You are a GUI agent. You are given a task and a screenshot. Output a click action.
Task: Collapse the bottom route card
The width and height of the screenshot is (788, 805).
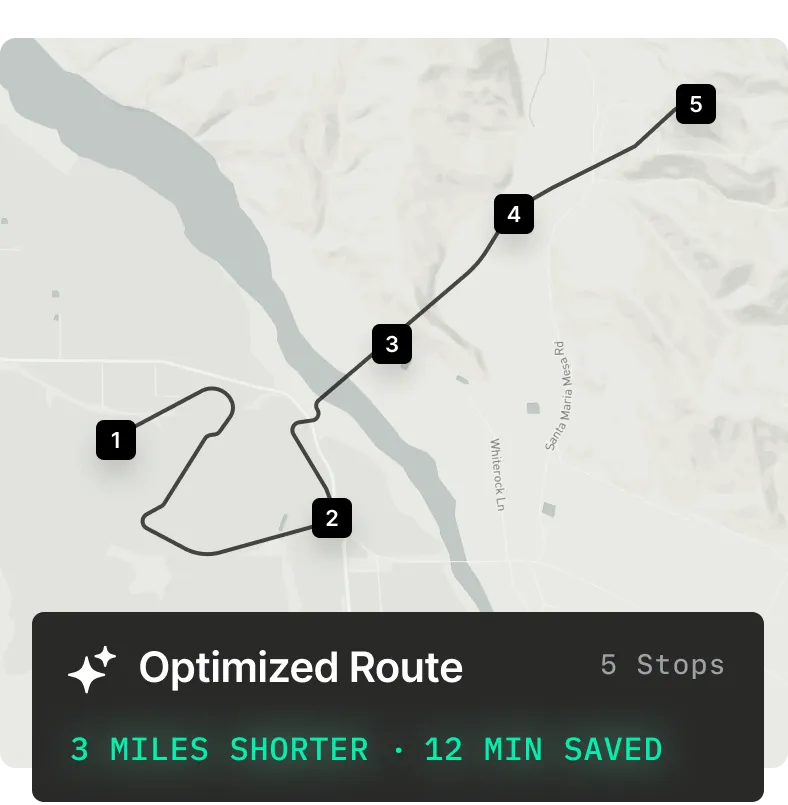coord(394,700)
